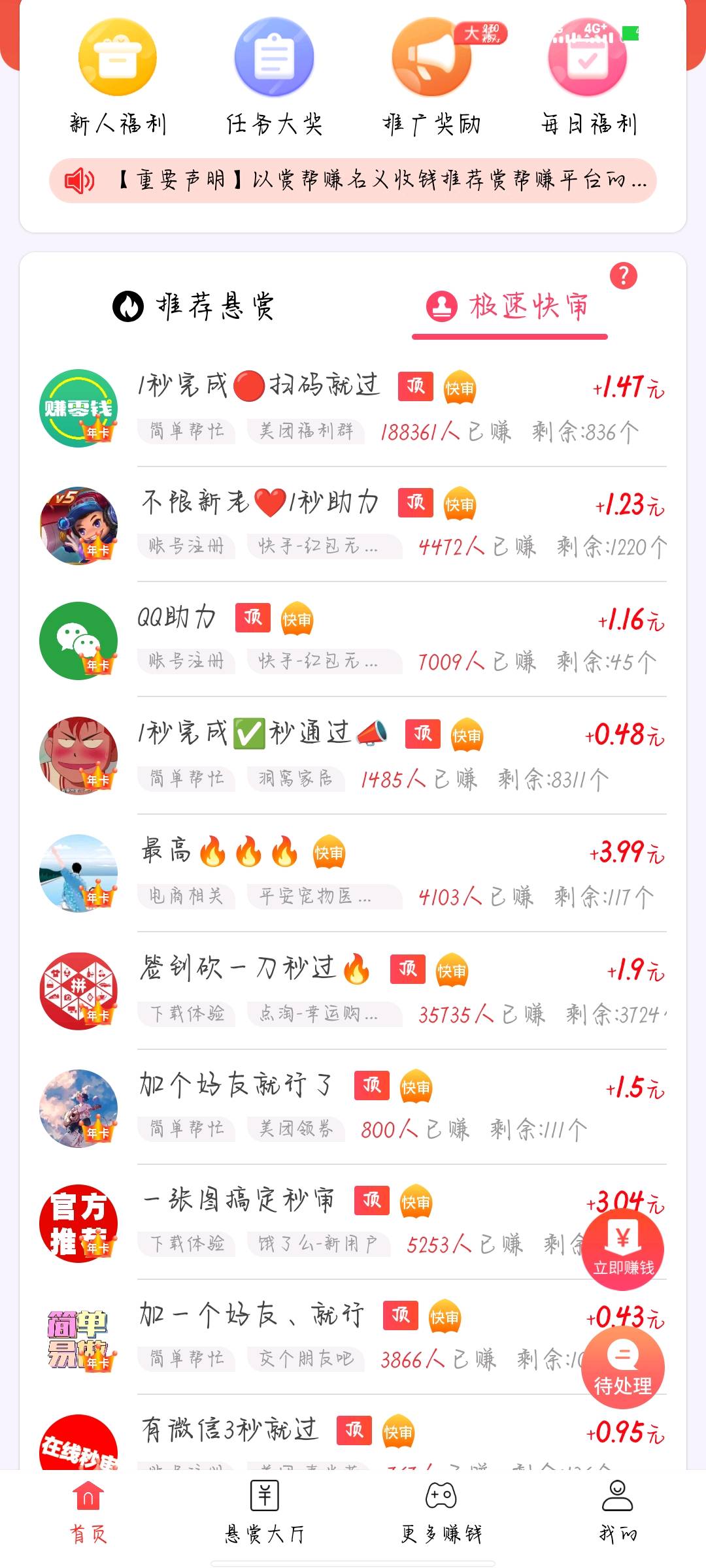Switch to the 极速快审 tab

pyautogui.click(x=509, y=306)
